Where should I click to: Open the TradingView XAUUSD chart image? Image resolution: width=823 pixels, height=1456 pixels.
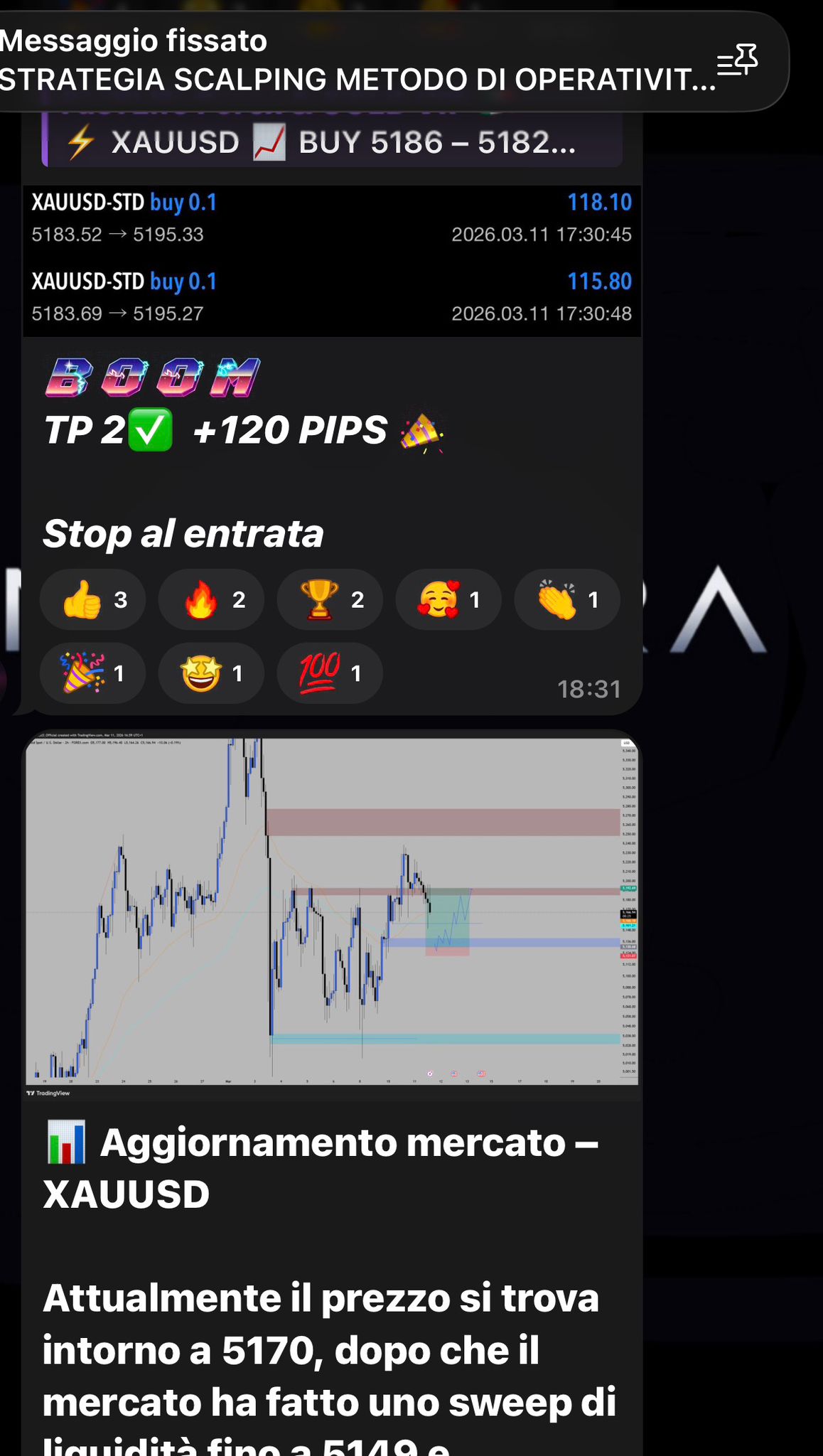click(331, 912)
